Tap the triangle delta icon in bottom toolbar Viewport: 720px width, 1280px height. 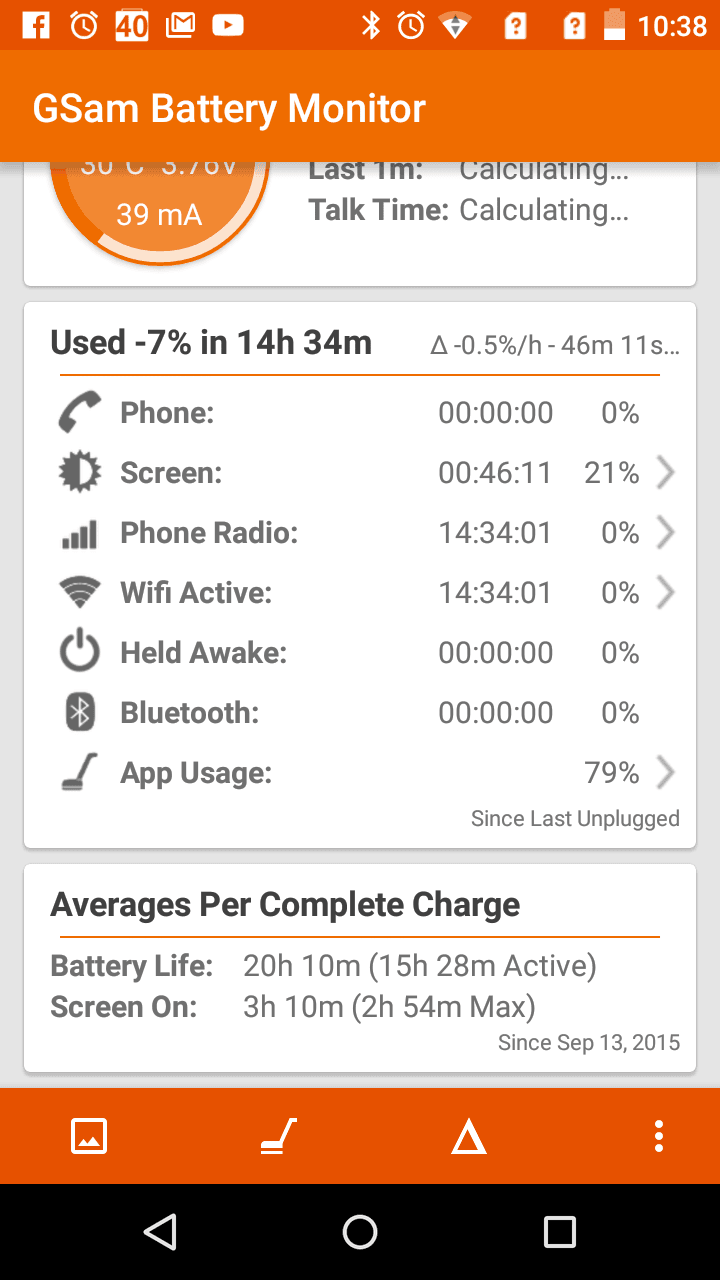(x=469, y=1136)
